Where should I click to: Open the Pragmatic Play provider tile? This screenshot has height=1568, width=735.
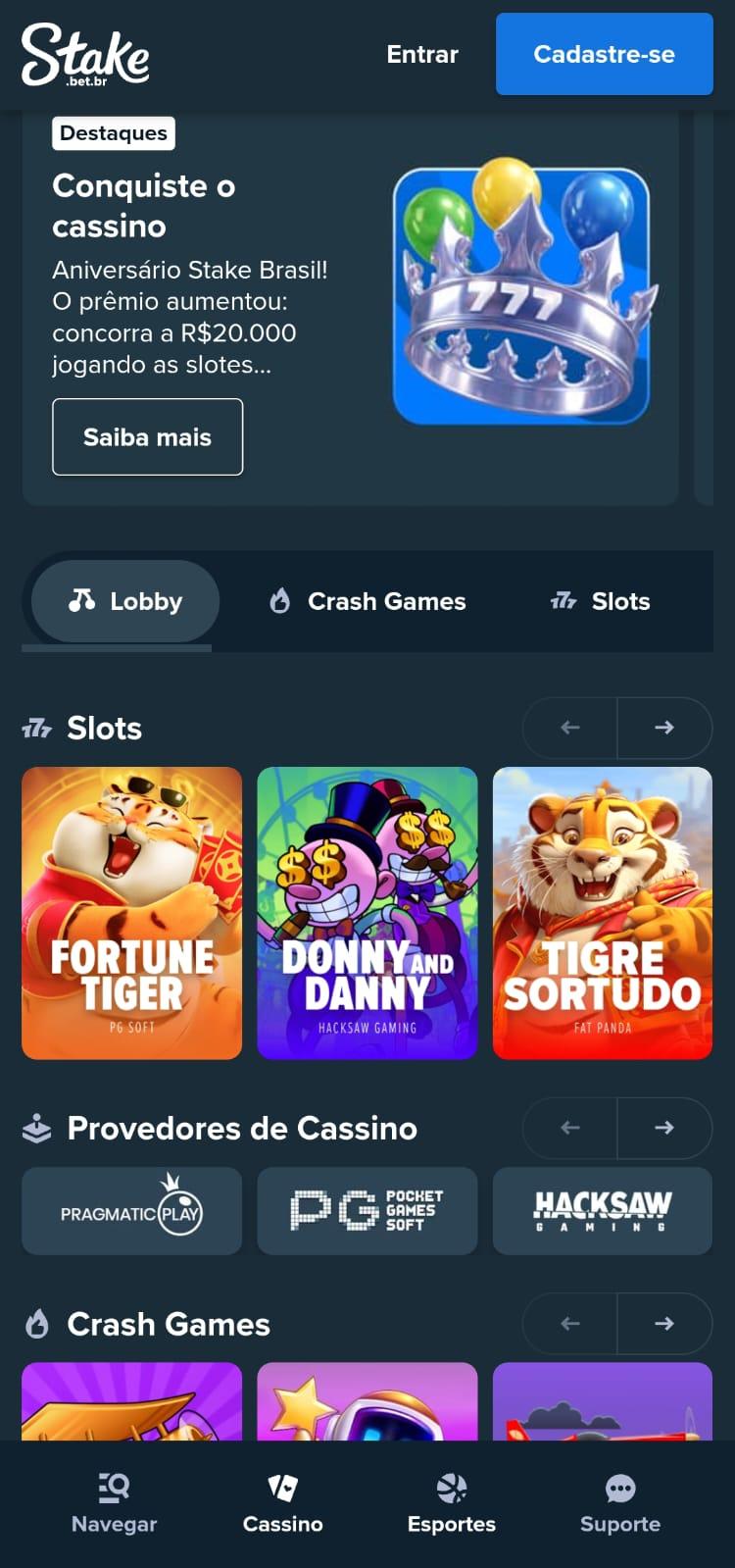point(131,1211)
